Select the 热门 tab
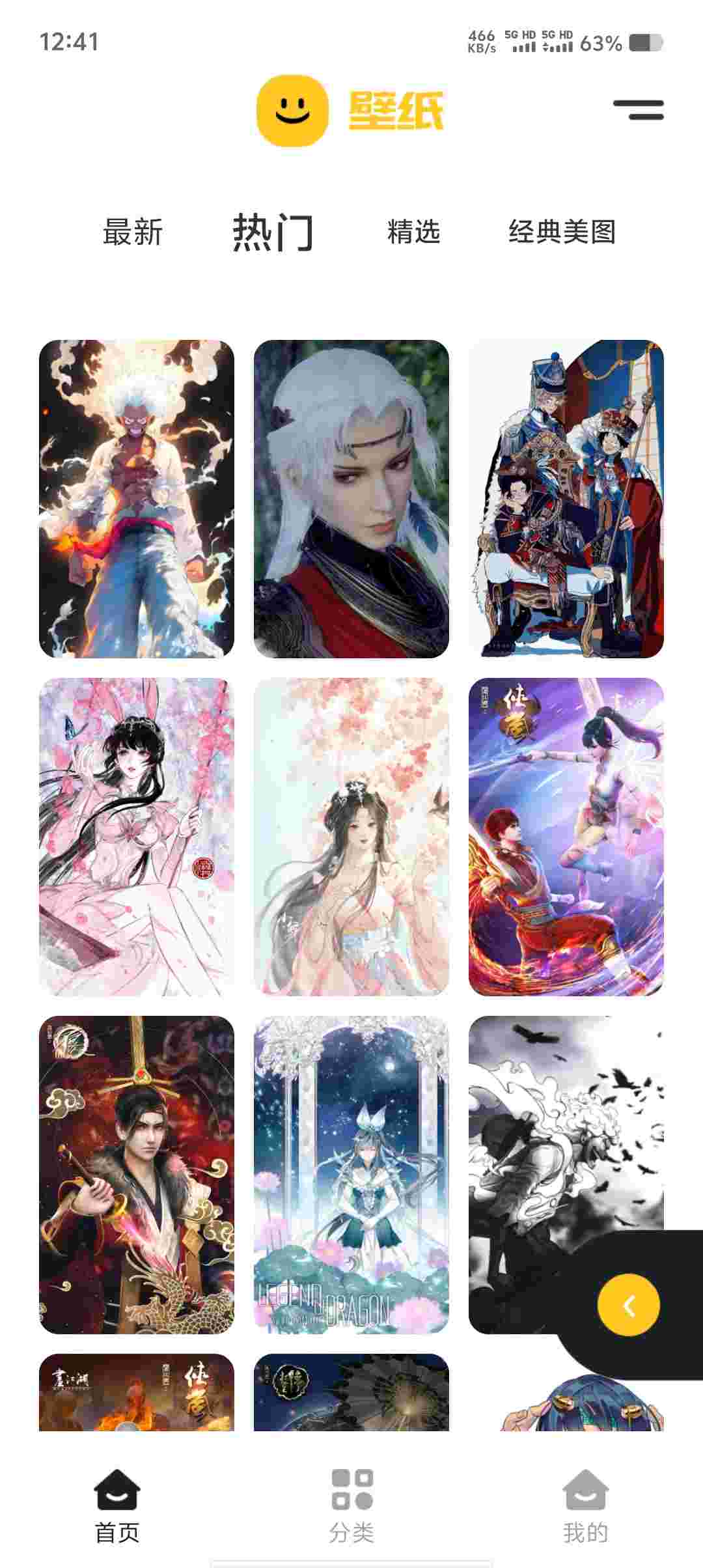This screenshot has width=703, height=1568. pyautogui.click(x=273, y=232)
